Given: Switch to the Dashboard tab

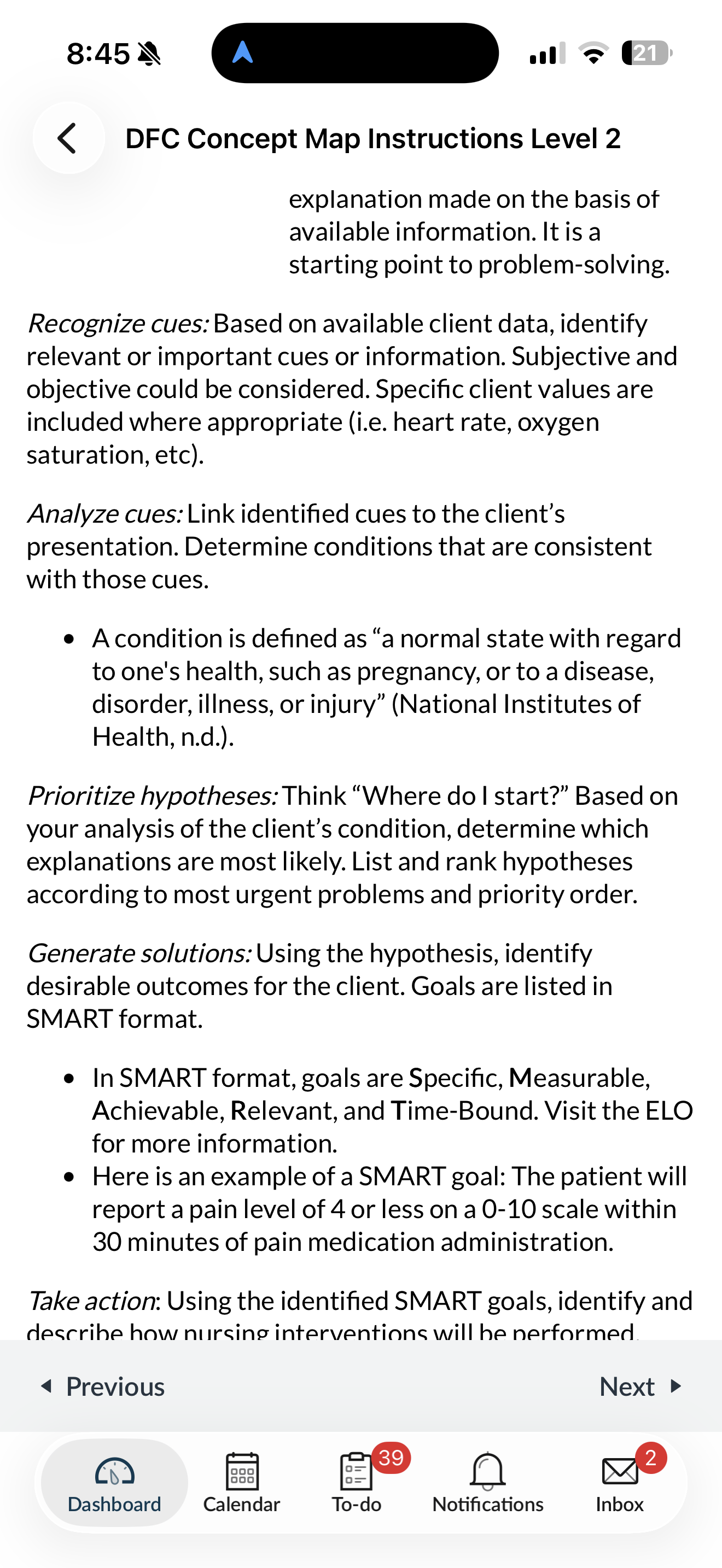Looking at the screenshot, I should [114, 1483].
